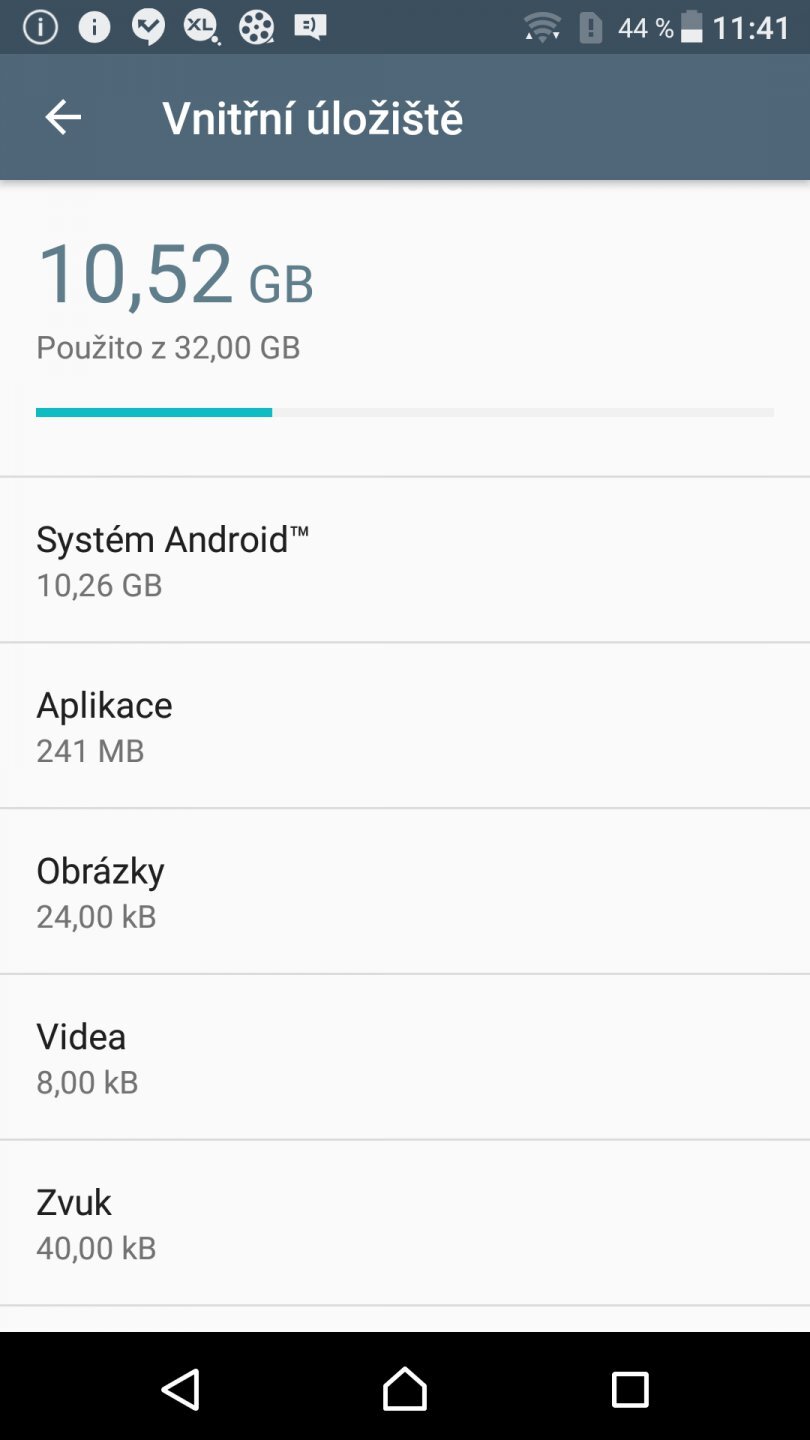
Task: Tap the XL notification icon
Action: click(199, 27)
